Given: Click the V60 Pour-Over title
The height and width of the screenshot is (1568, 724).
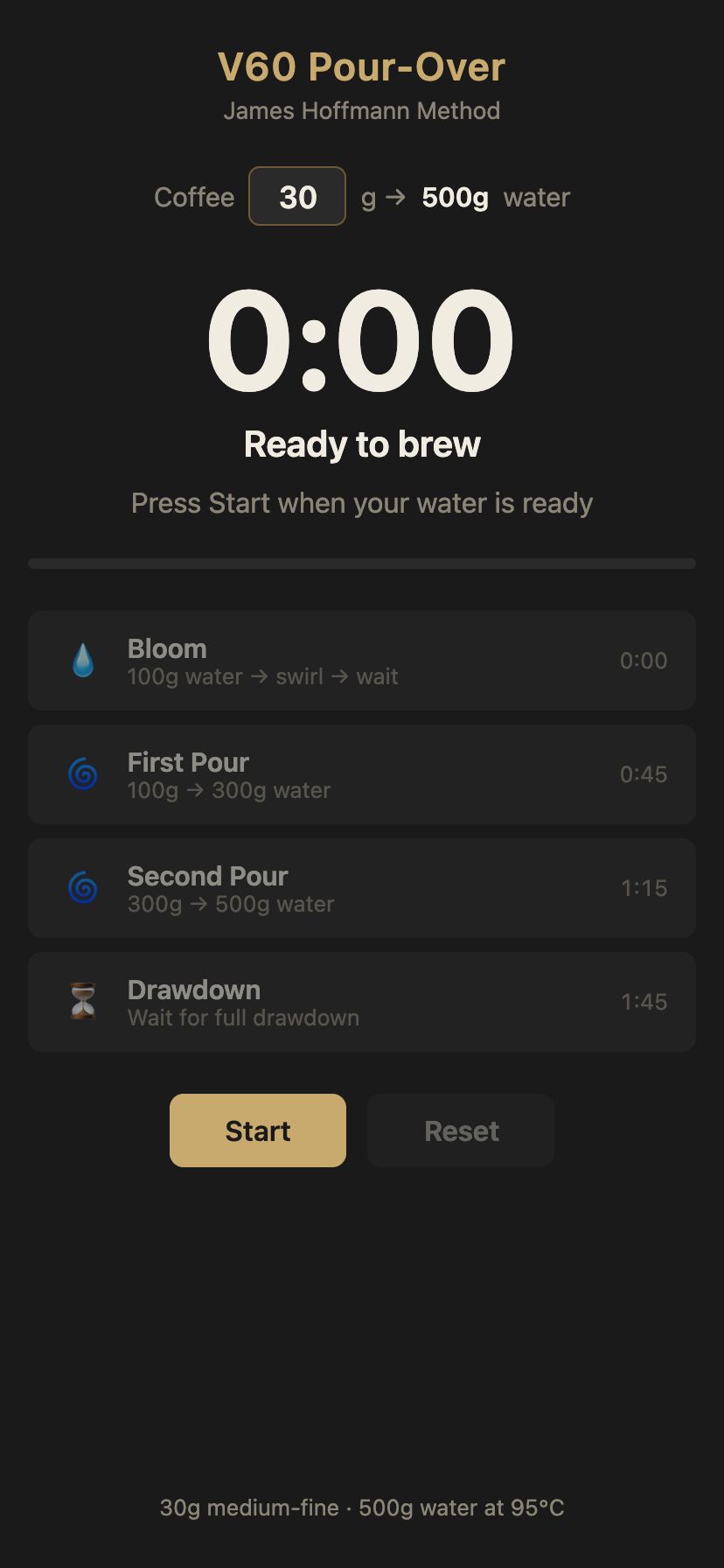Looking at the screenshot, I should pos(362,66).
